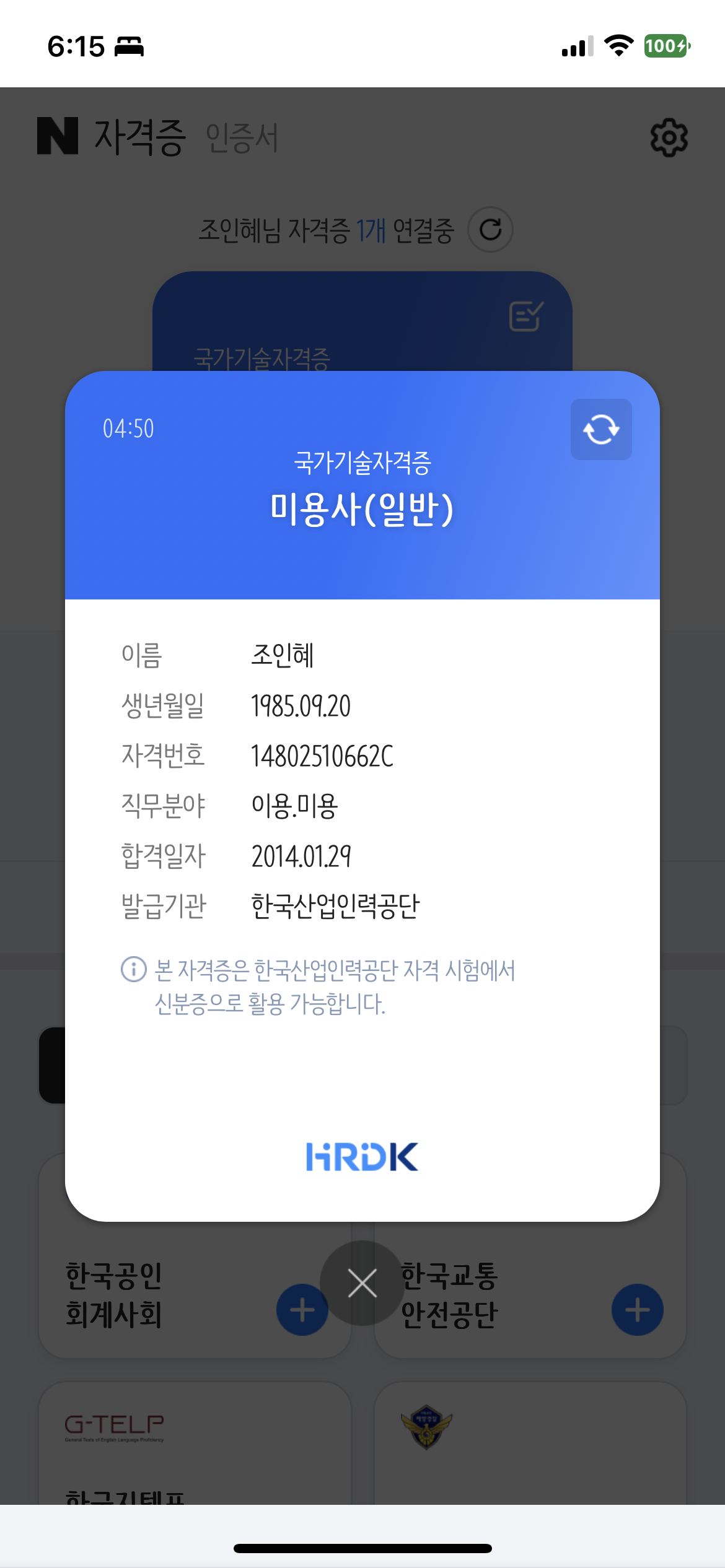Close the 미용사(일반) certificate popup
The width and height of the screenshot is (725, 1568).
click(362, 1283)
